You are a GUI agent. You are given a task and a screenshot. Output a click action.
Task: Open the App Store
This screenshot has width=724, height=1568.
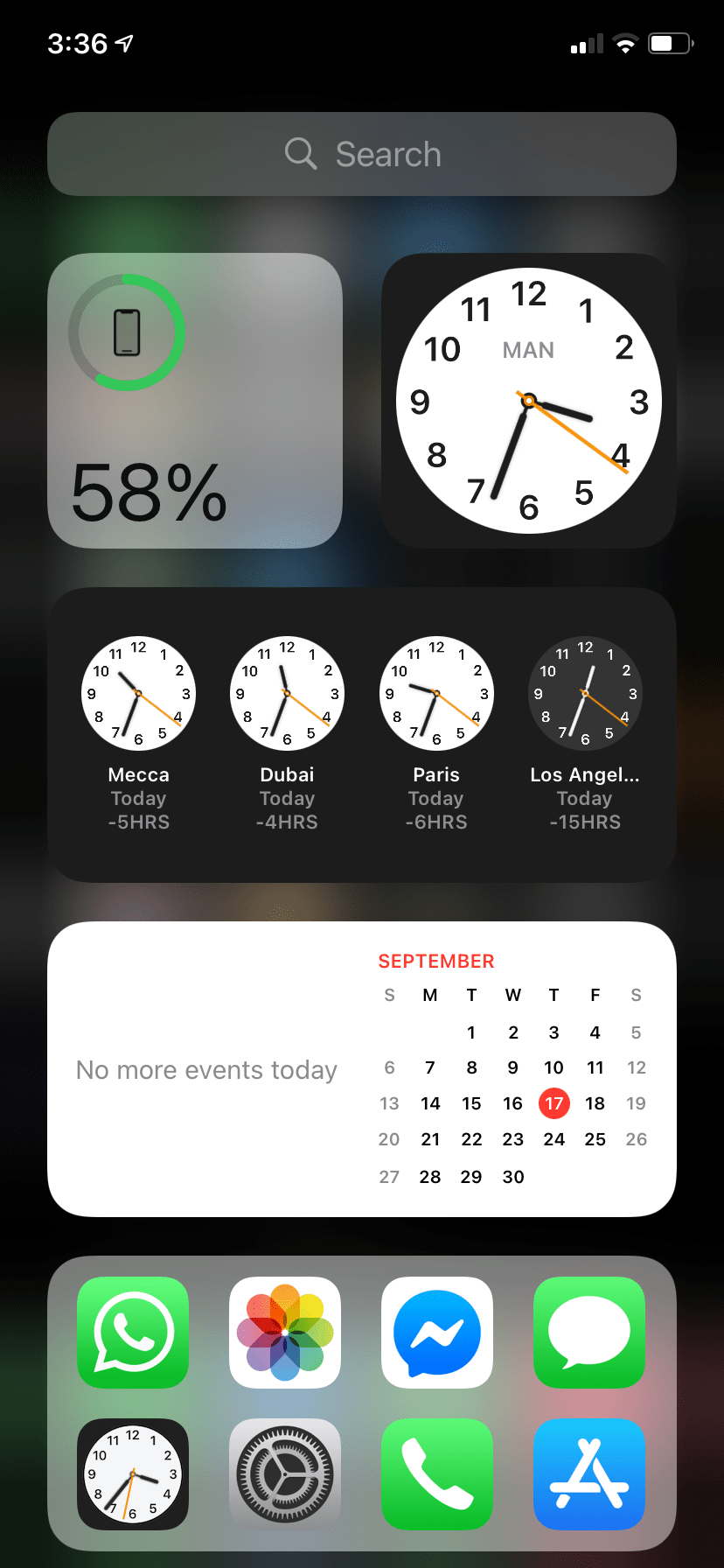[x=588, y=1473]
